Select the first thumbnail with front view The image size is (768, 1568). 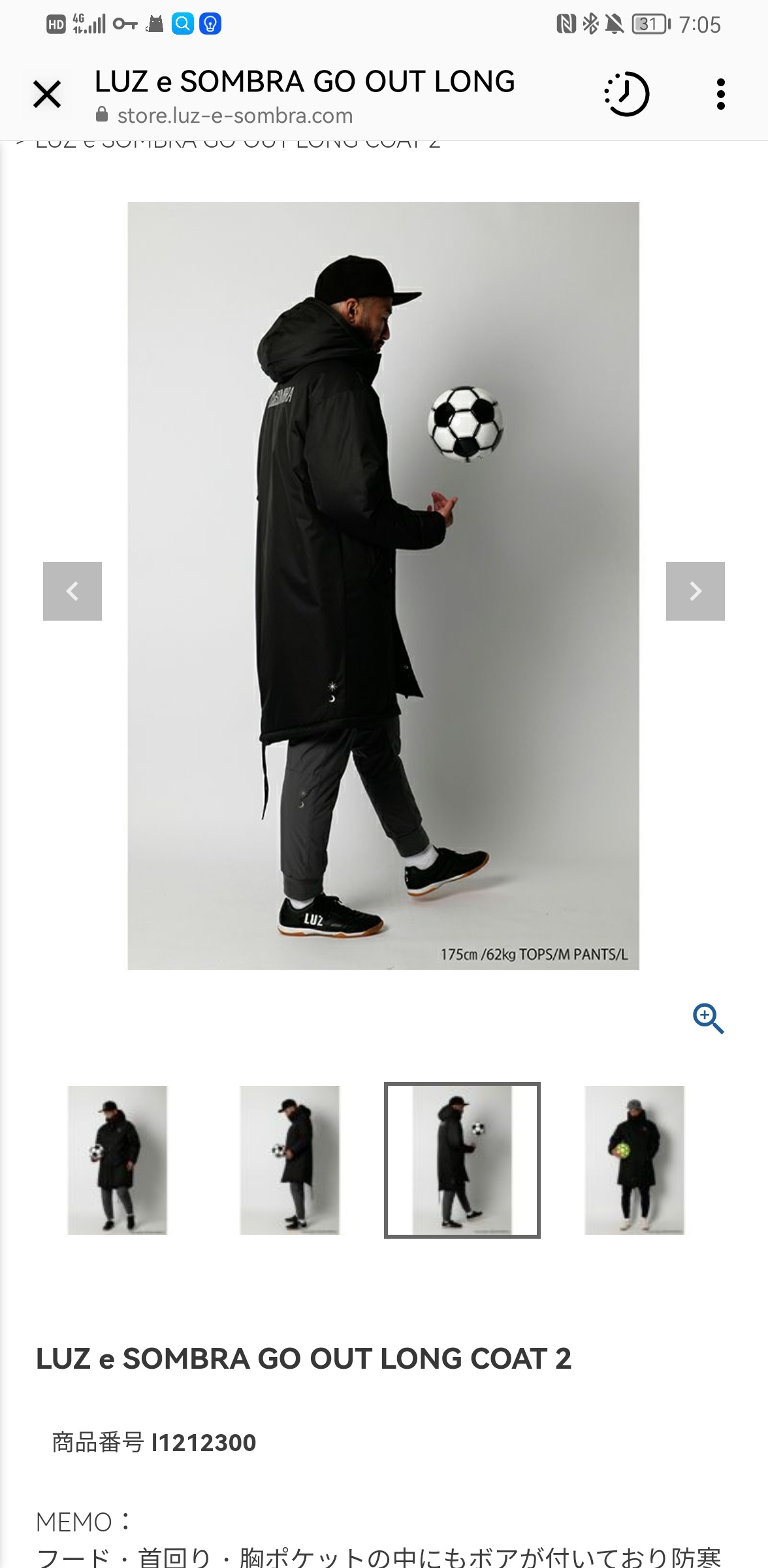point(118,1160)
